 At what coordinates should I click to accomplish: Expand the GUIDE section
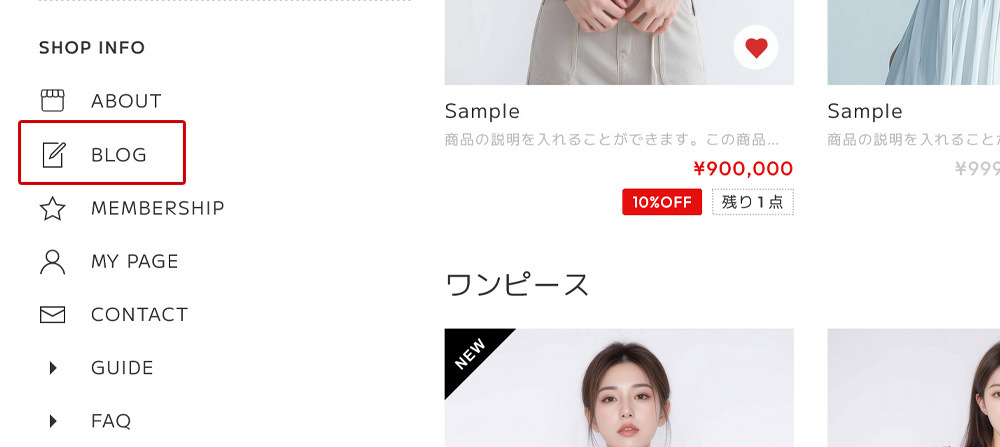(x=121, y=367)
